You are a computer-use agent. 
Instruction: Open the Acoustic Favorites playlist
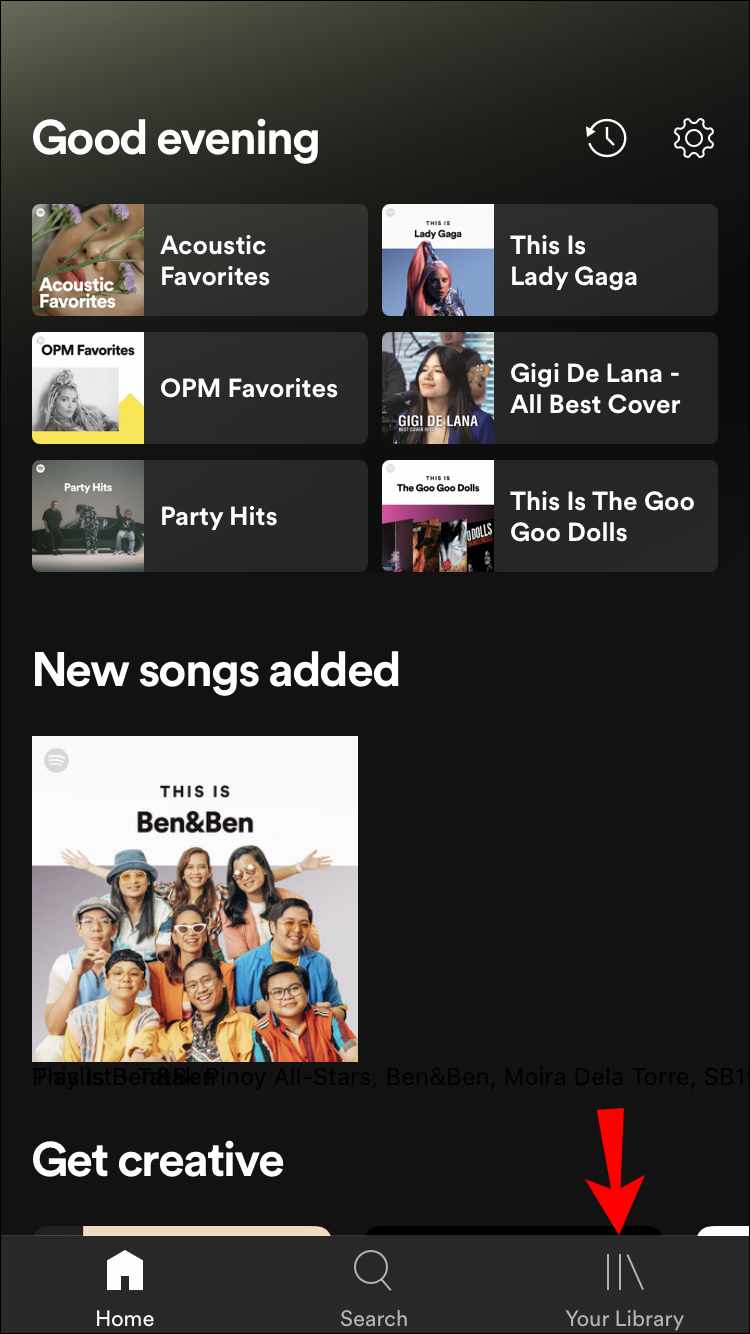200,260
